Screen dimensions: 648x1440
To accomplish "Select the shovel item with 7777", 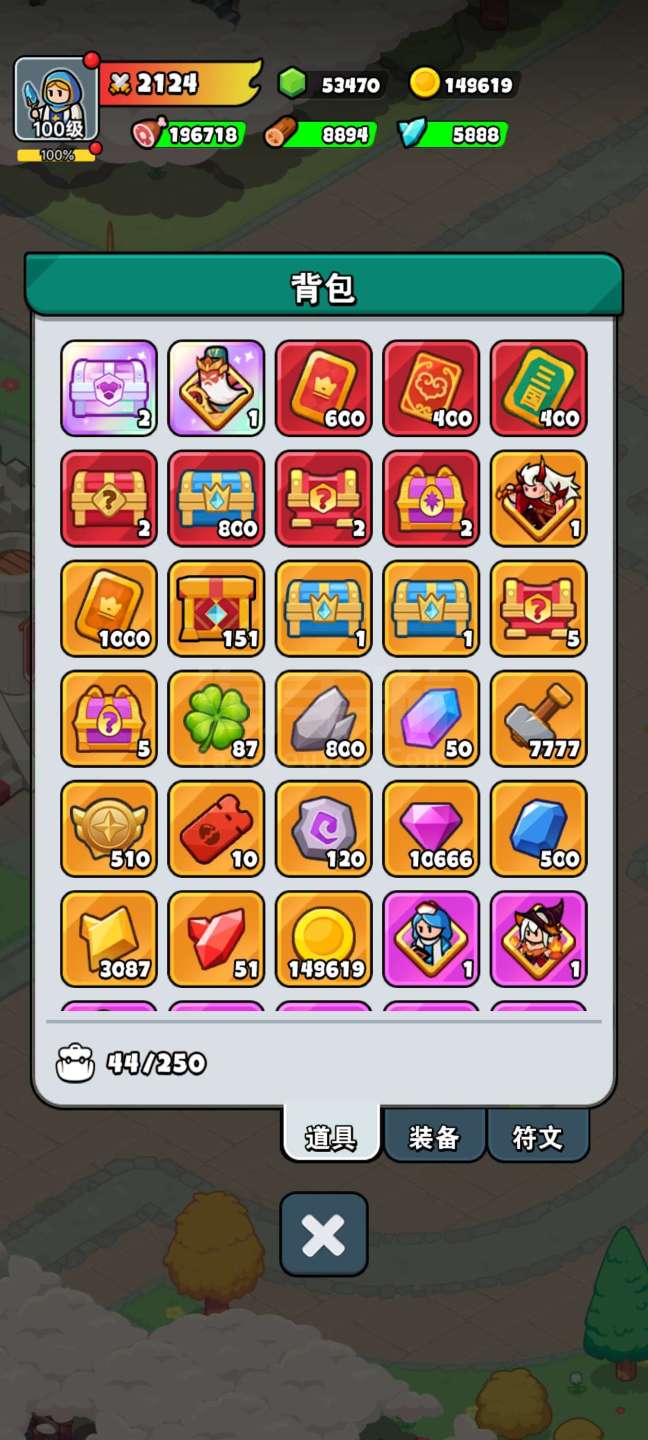I will coord(538,718).
